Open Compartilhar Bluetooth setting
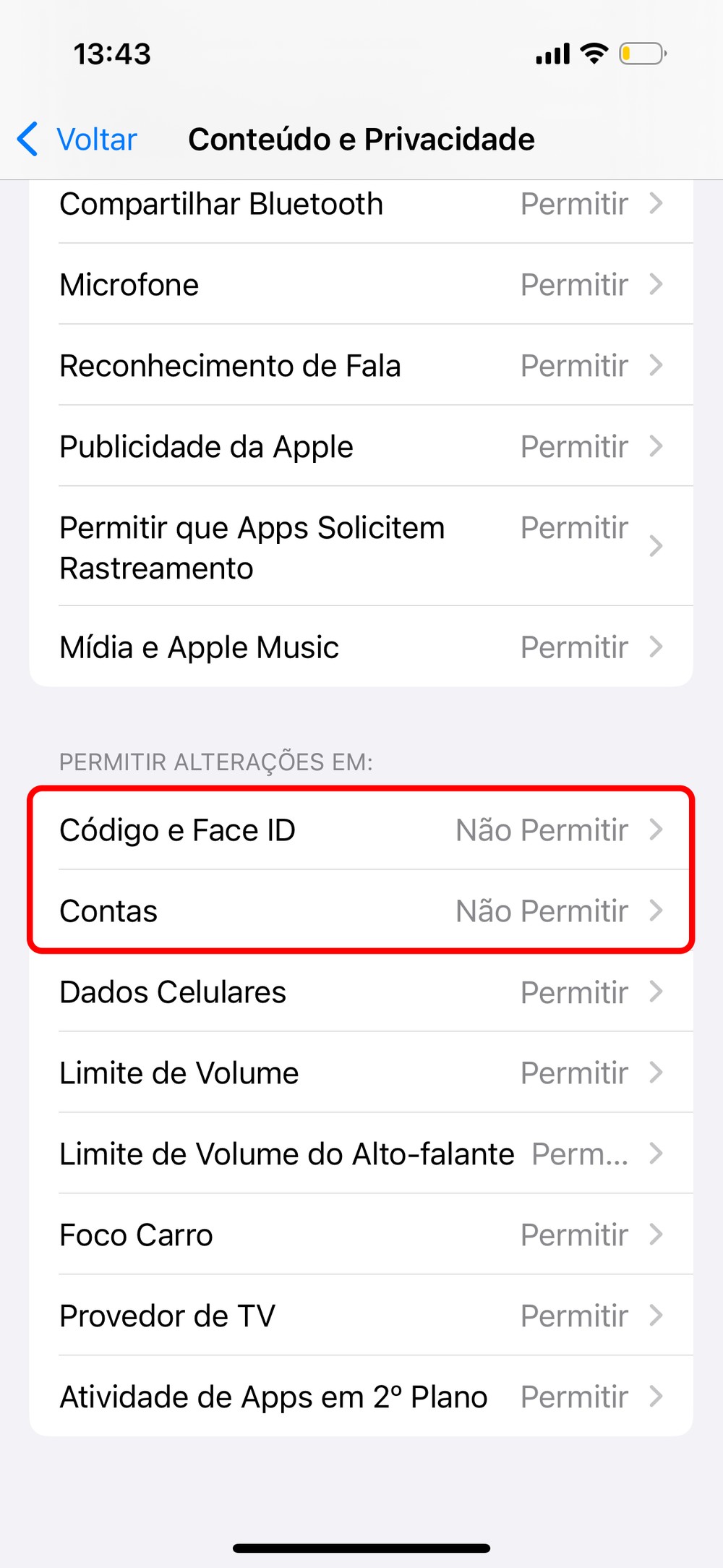 tap(360, 205)
